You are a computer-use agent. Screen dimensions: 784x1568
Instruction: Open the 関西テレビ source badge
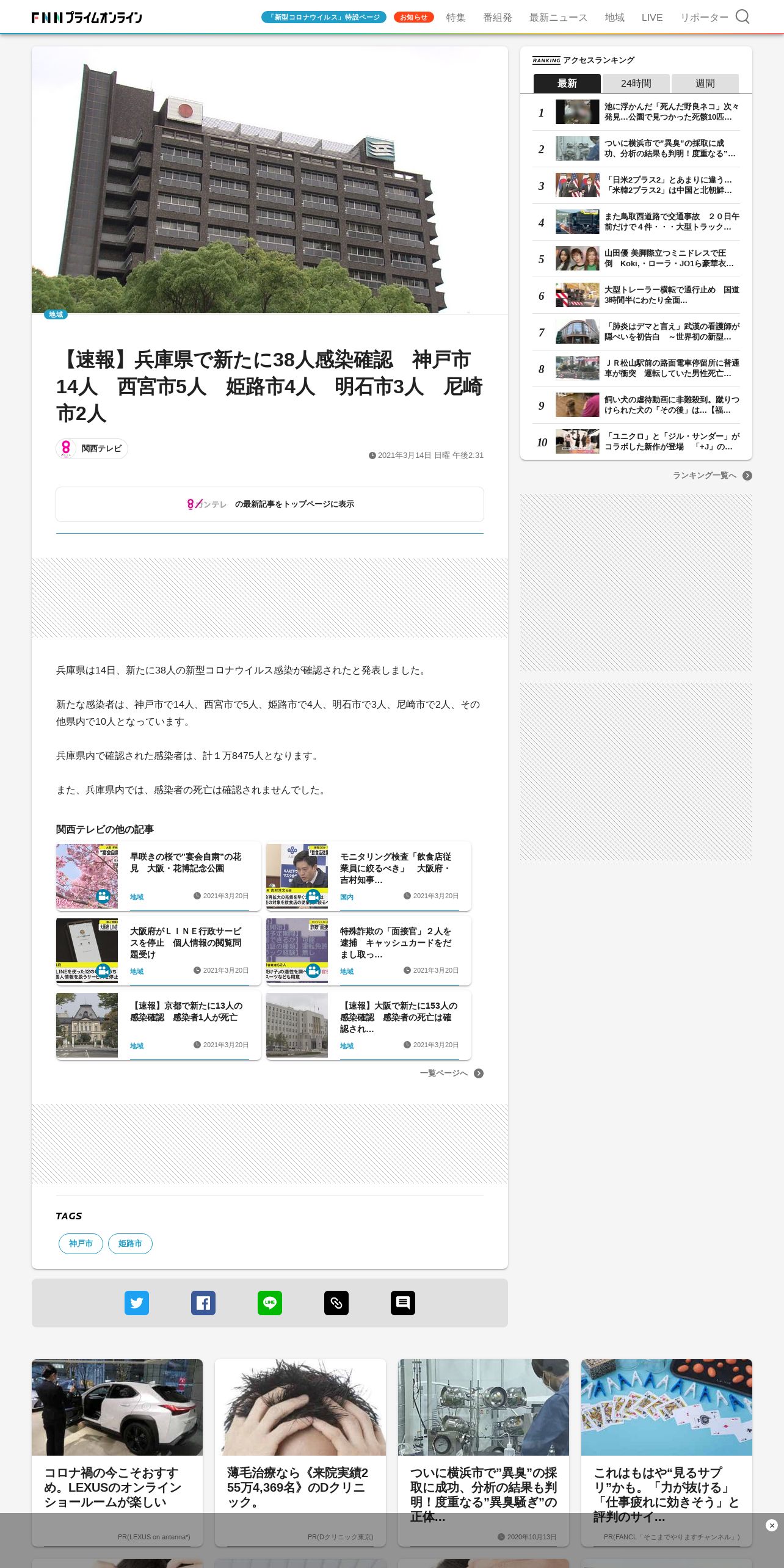coord(92,449)
